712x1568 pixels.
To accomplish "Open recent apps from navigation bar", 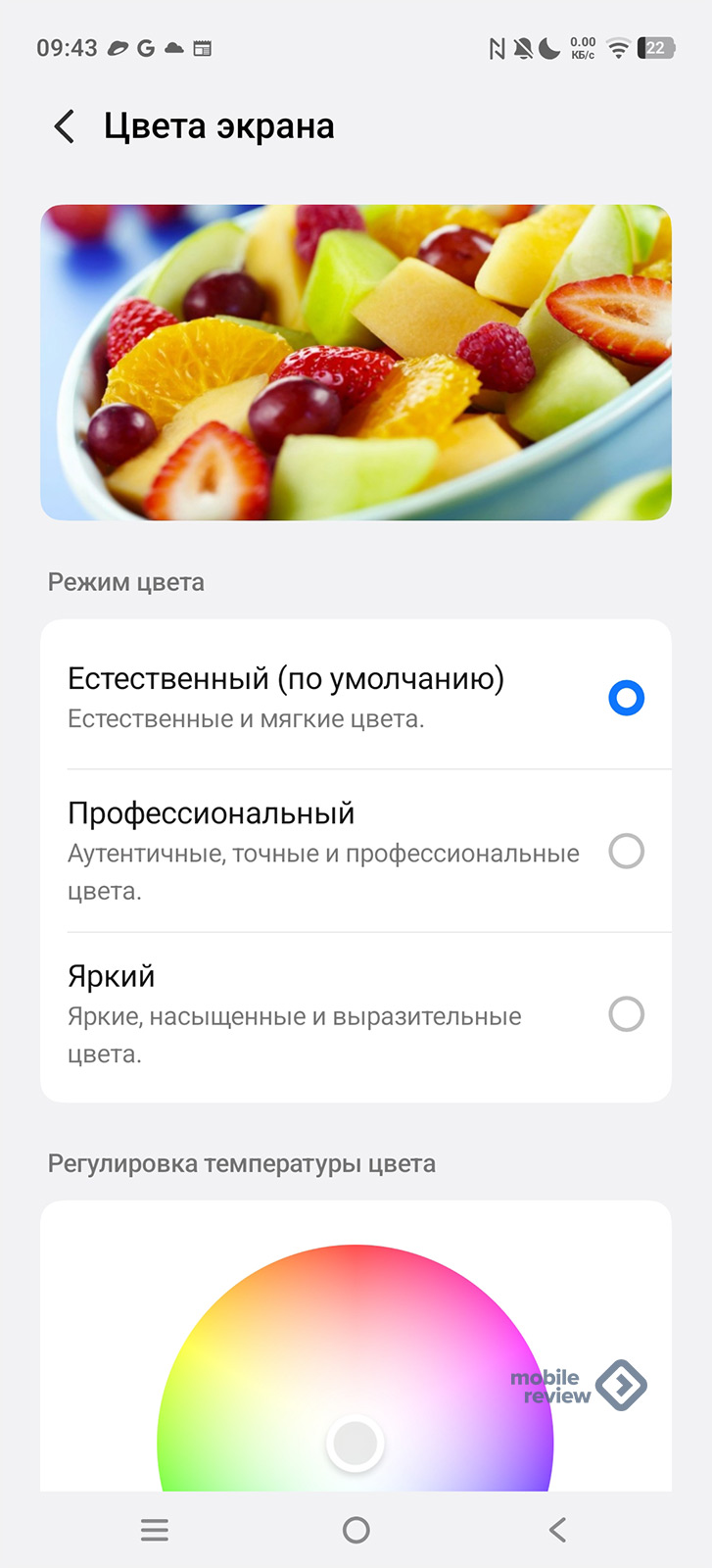I will pyautogui.click(x=155, y=1530).
